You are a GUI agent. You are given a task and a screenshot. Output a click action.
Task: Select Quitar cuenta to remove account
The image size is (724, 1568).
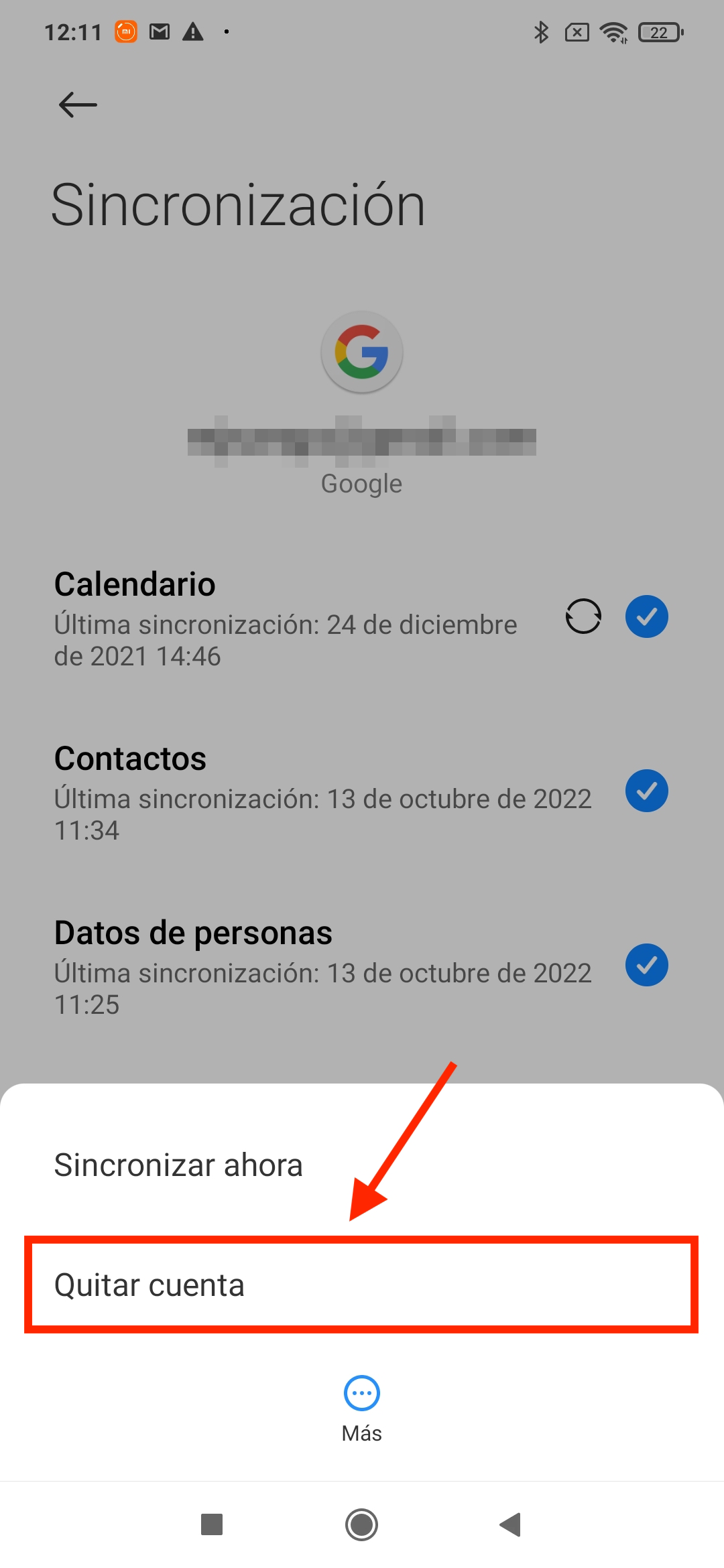pyautogui.click(x=362, y=1285)
